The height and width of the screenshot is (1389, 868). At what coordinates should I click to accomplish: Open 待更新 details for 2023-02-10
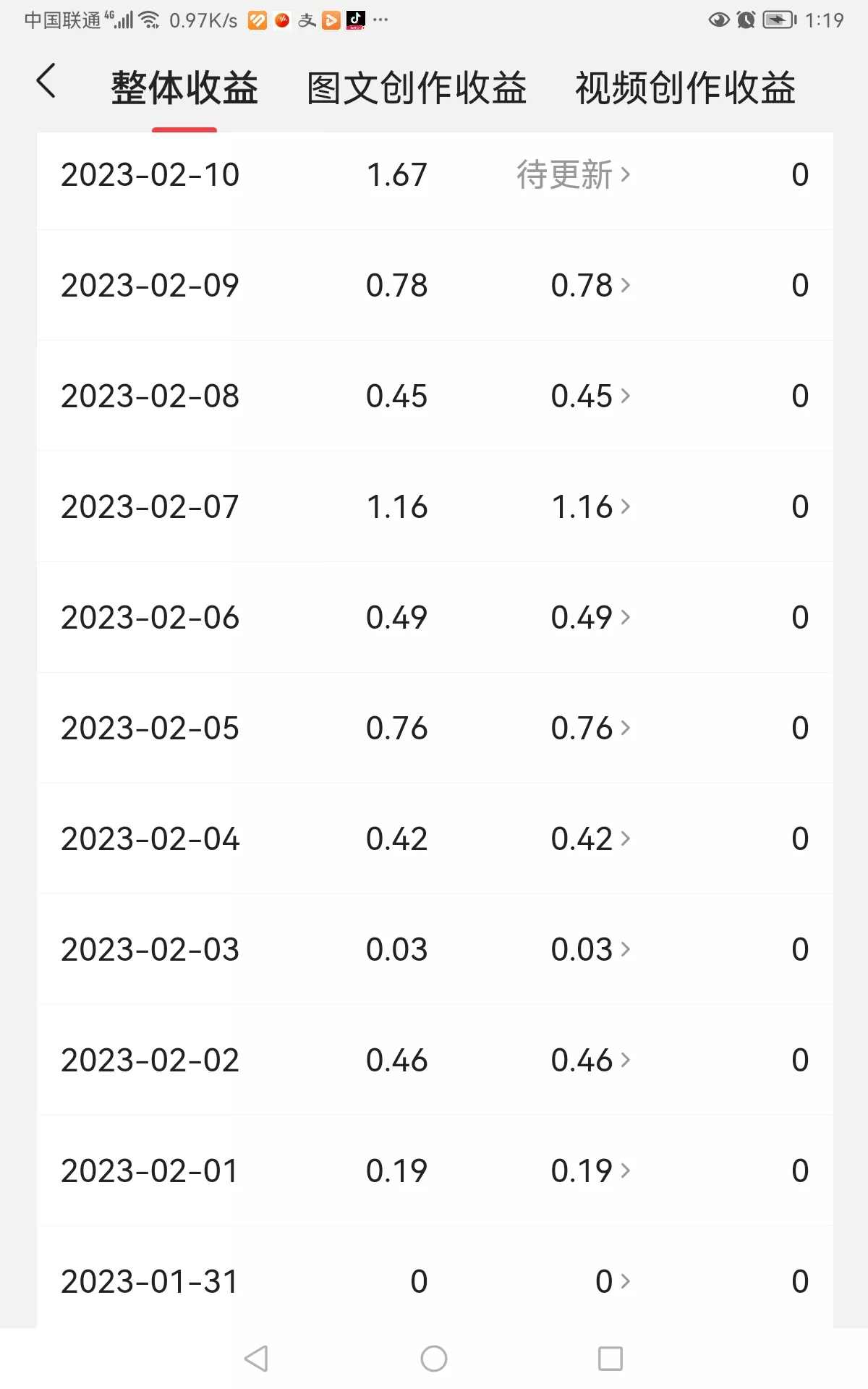click(x=574, y=174)
